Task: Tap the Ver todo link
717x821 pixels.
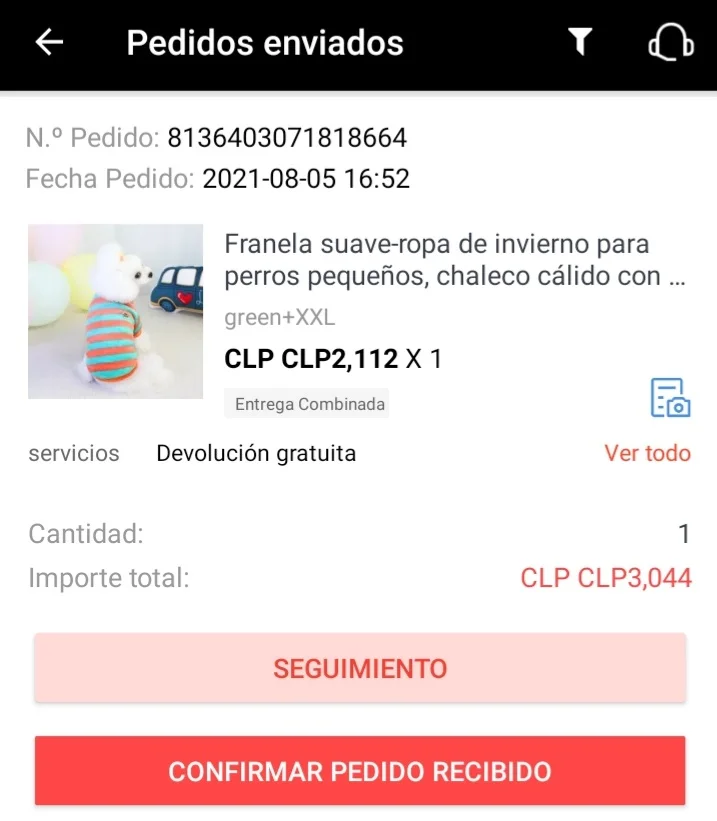Action: tap(647, 453)
